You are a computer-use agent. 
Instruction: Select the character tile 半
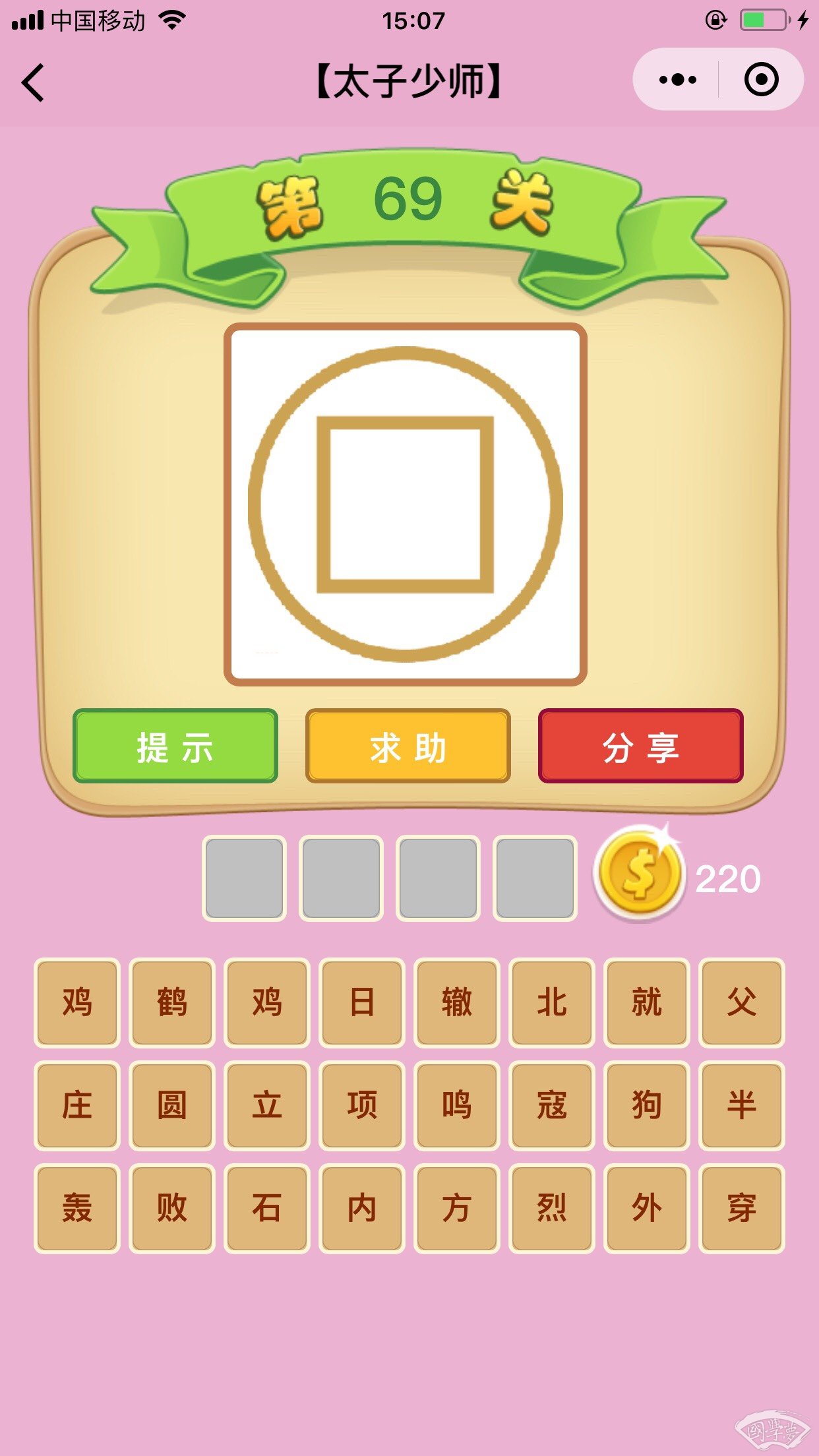pyautogui.click(x=741, y=1105)
